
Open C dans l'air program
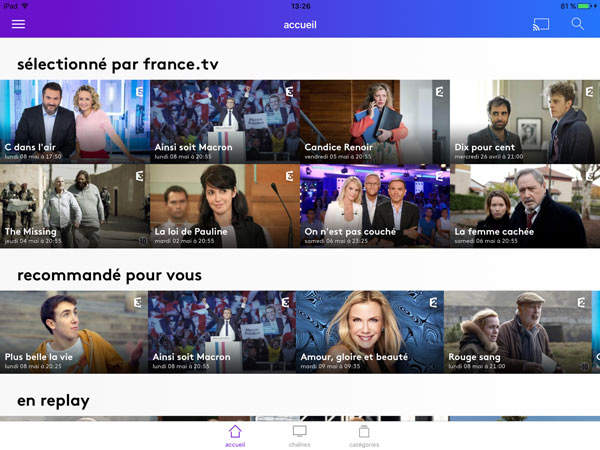coord(74,120)
